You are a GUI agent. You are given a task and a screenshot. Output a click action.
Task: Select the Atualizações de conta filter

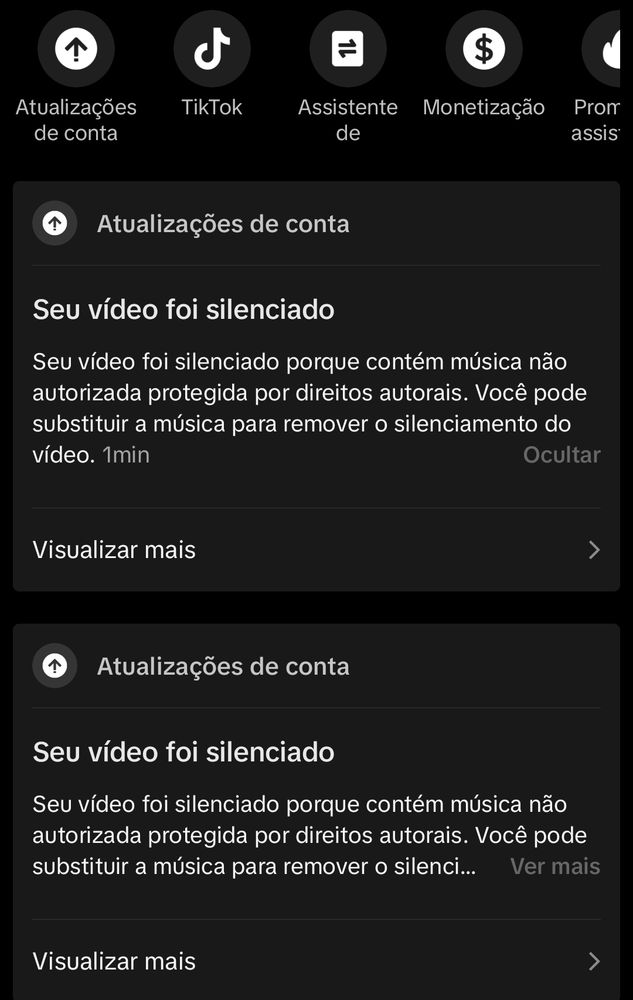(76, 50)
